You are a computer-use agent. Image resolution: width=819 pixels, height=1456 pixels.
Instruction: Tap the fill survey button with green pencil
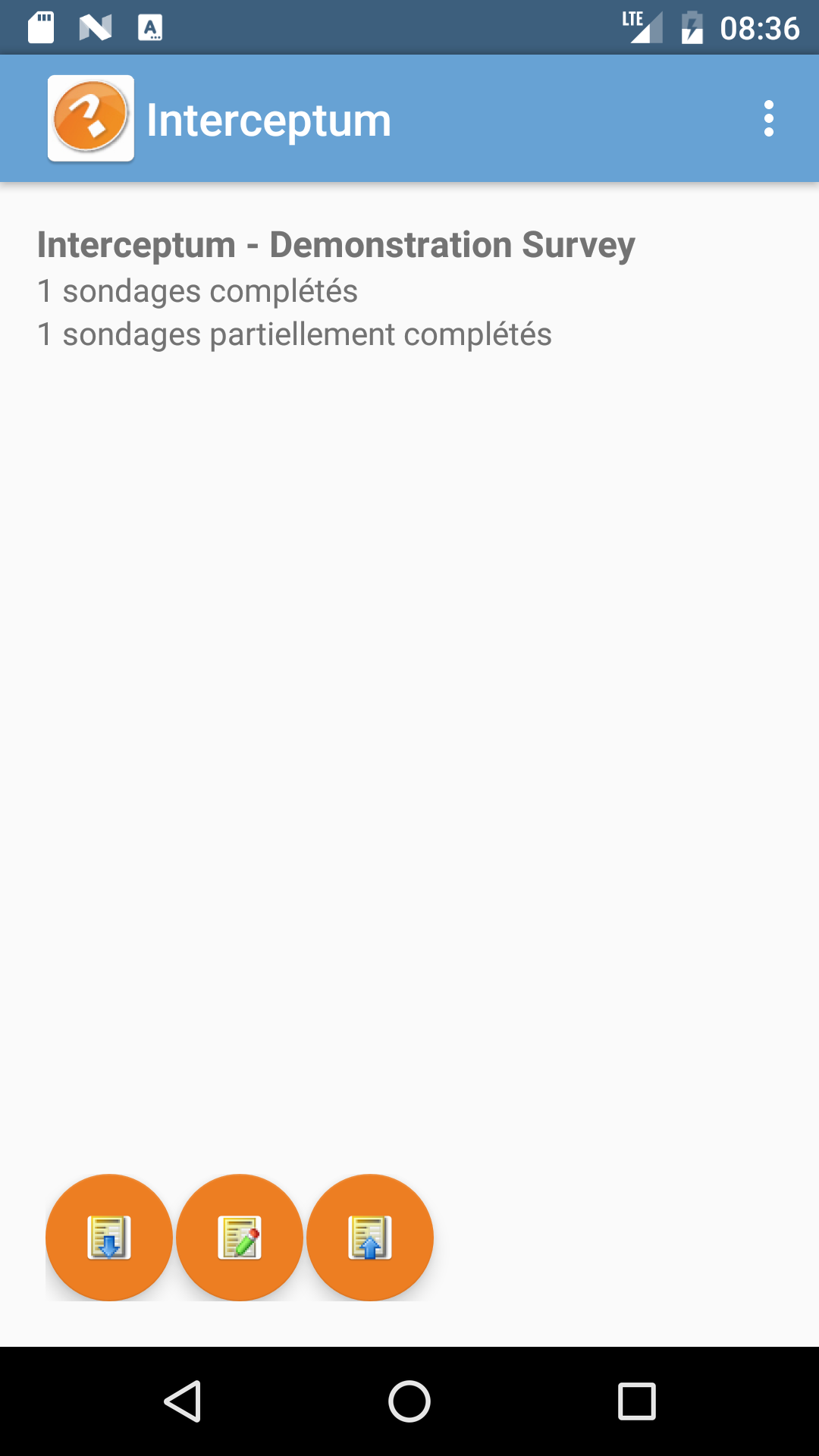click(x=240, y=1238)
